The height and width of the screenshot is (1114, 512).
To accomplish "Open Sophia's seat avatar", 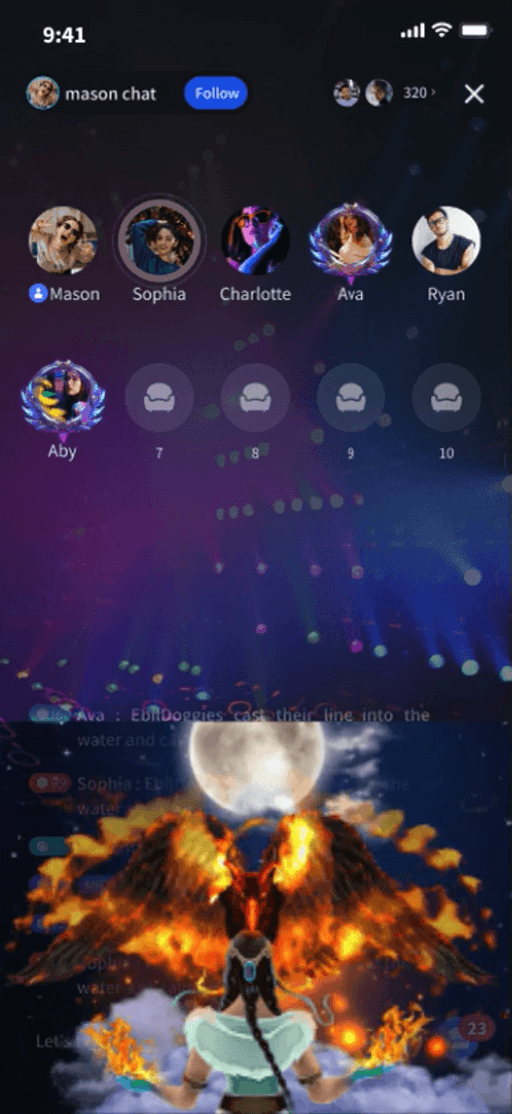I will pos(160,241).
